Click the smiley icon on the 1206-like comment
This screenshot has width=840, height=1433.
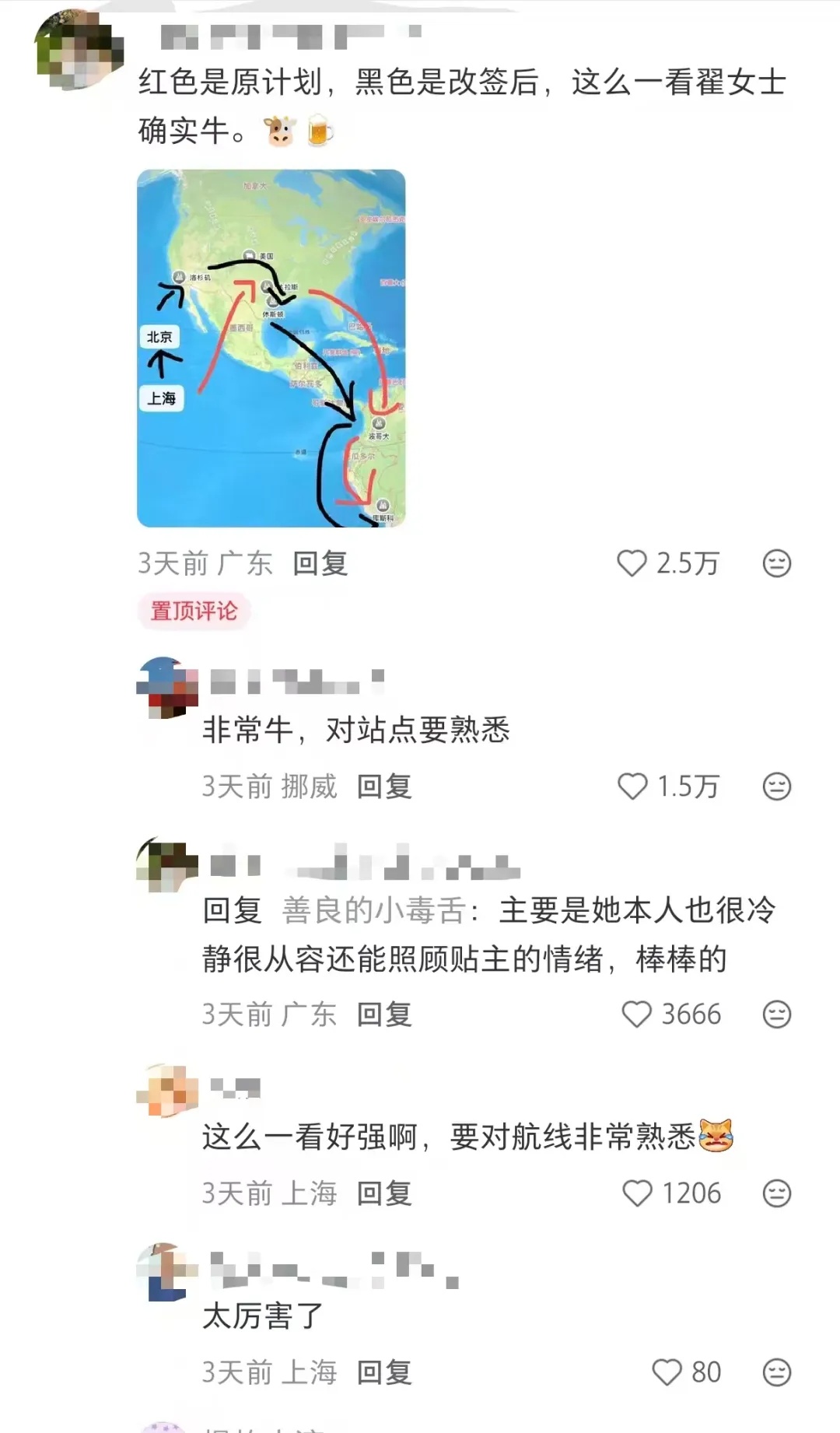point(775,1193)
